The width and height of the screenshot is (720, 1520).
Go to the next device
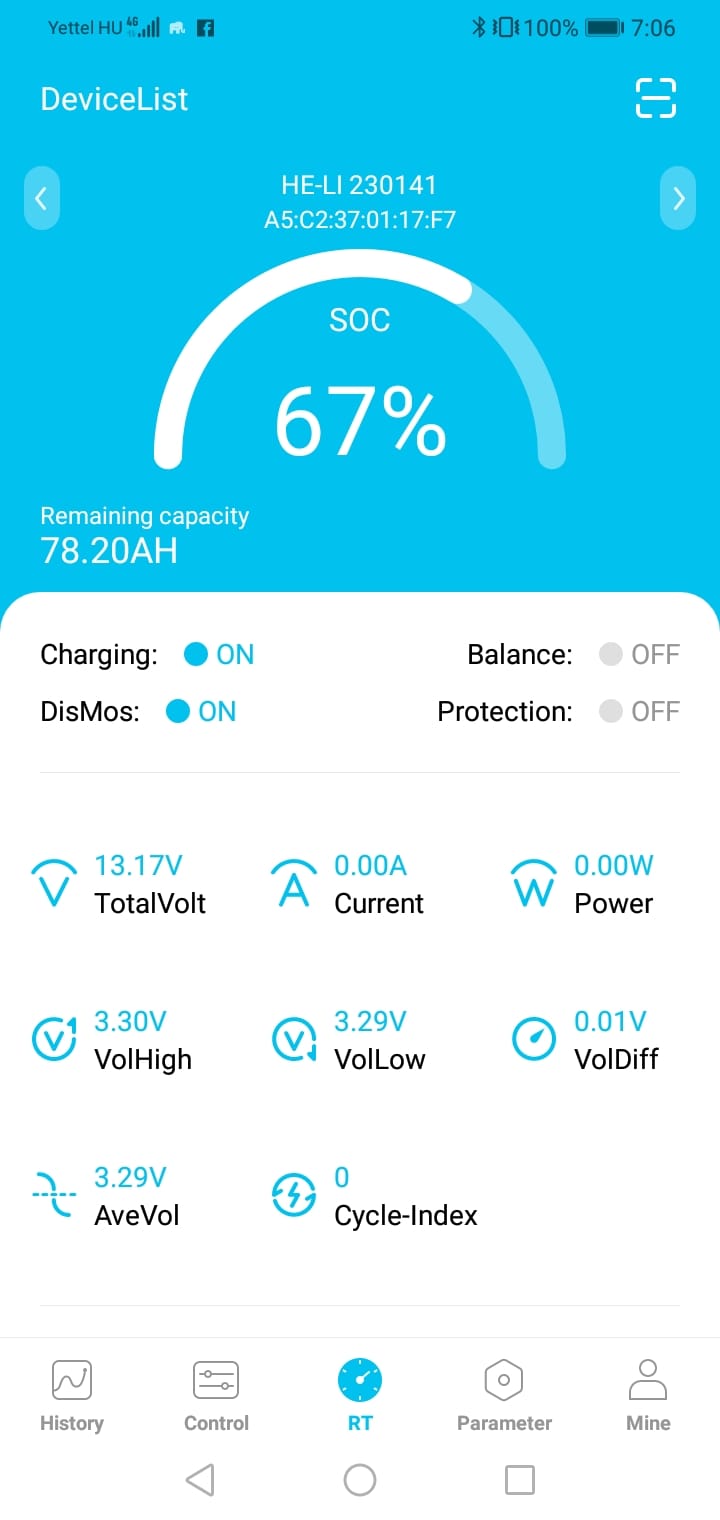[x=678, y=198]
